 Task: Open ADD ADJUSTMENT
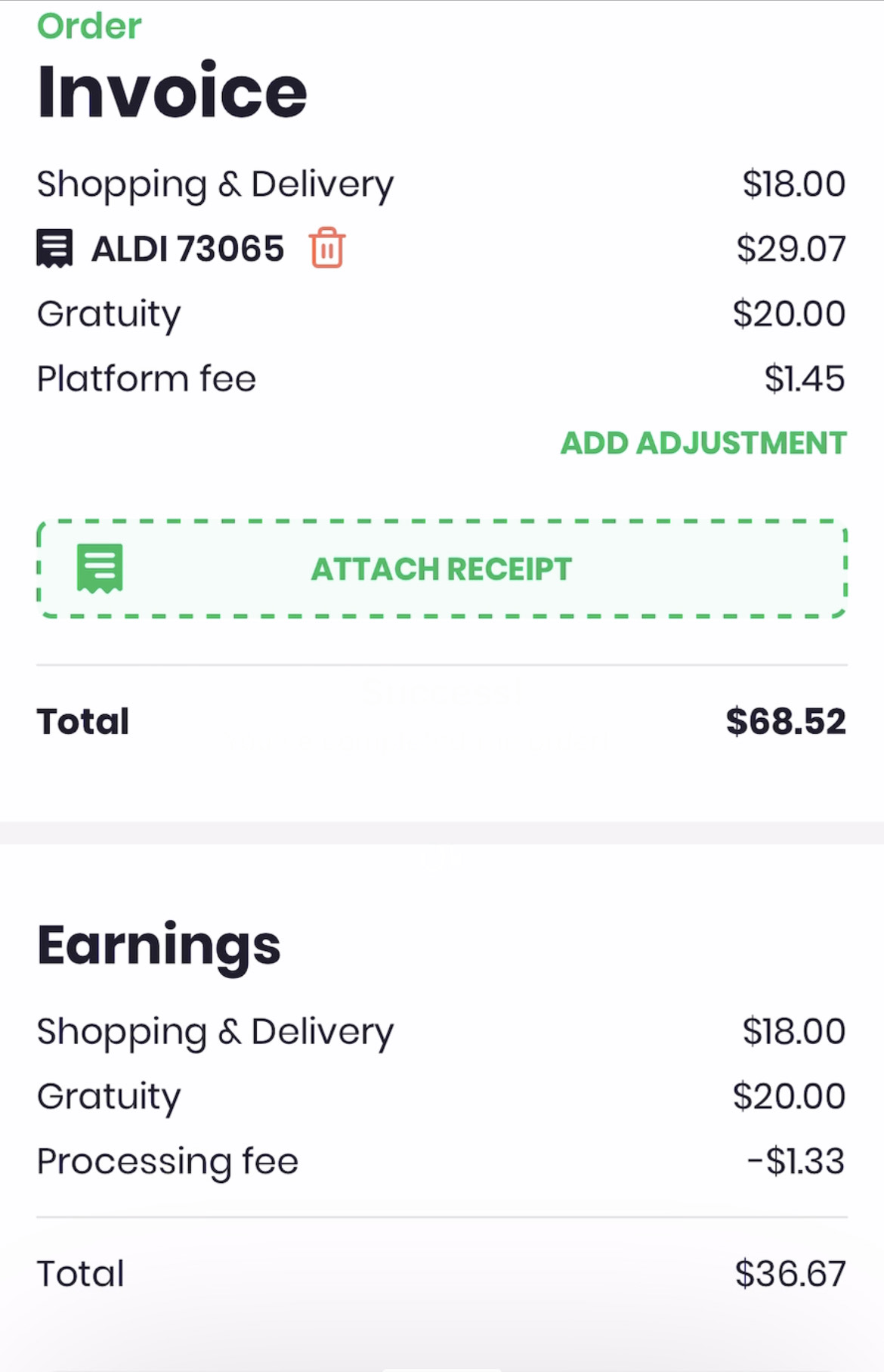click(x=703, y=443)
